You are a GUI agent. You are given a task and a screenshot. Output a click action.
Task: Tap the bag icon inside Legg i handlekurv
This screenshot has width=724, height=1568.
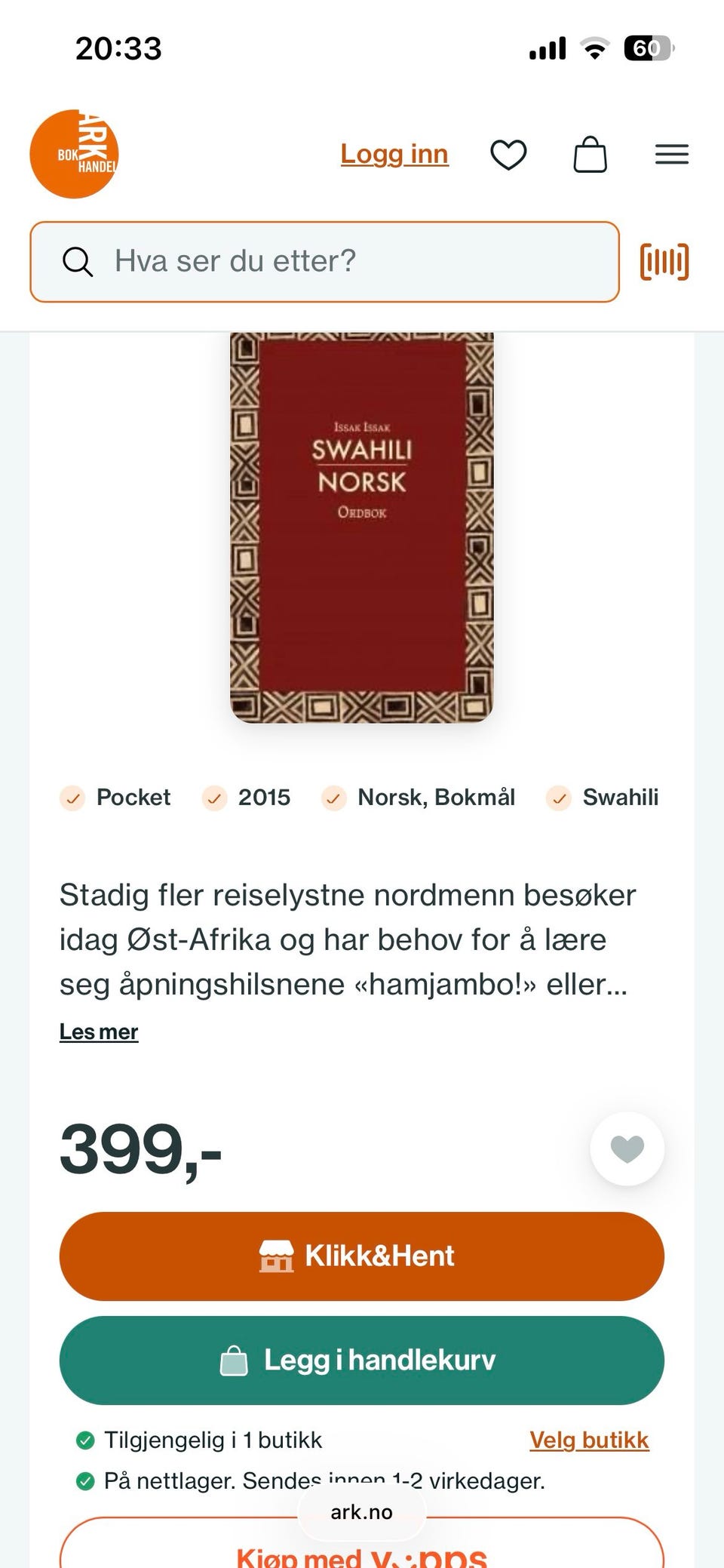(x=235, y=1360)
